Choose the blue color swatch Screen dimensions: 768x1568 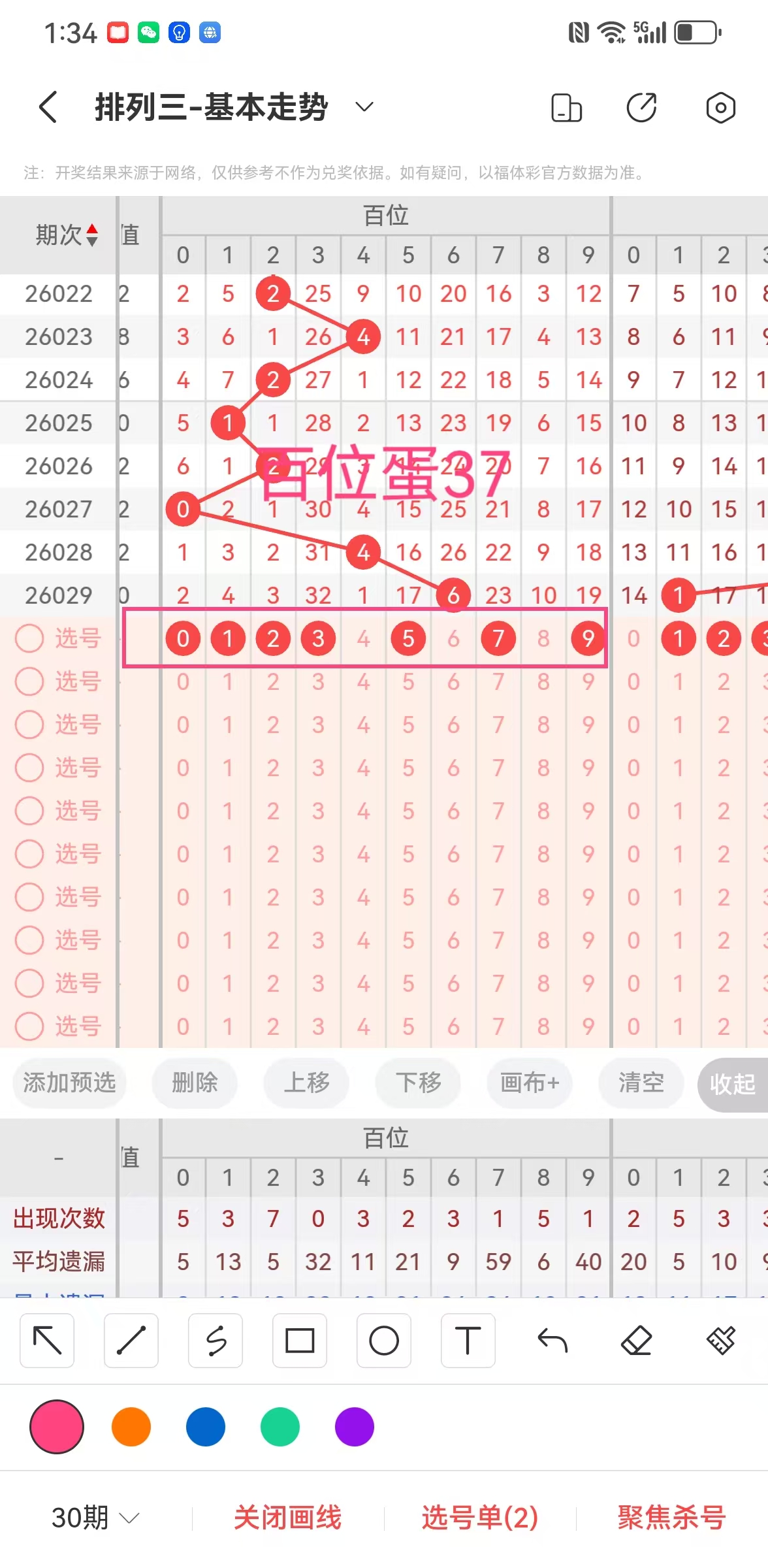pos(206,1427)
